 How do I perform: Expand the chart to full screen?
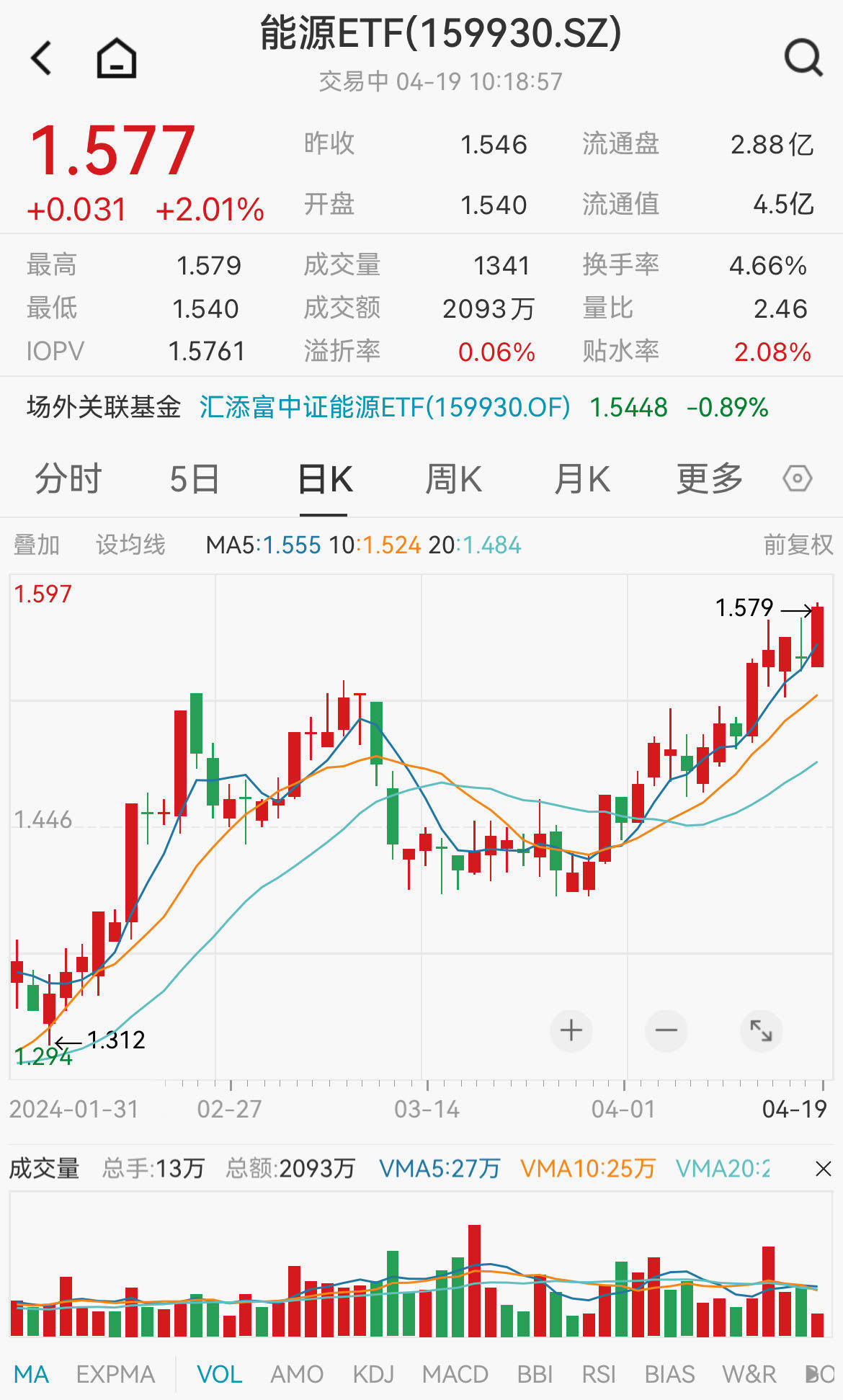(x=761, y=1030)
